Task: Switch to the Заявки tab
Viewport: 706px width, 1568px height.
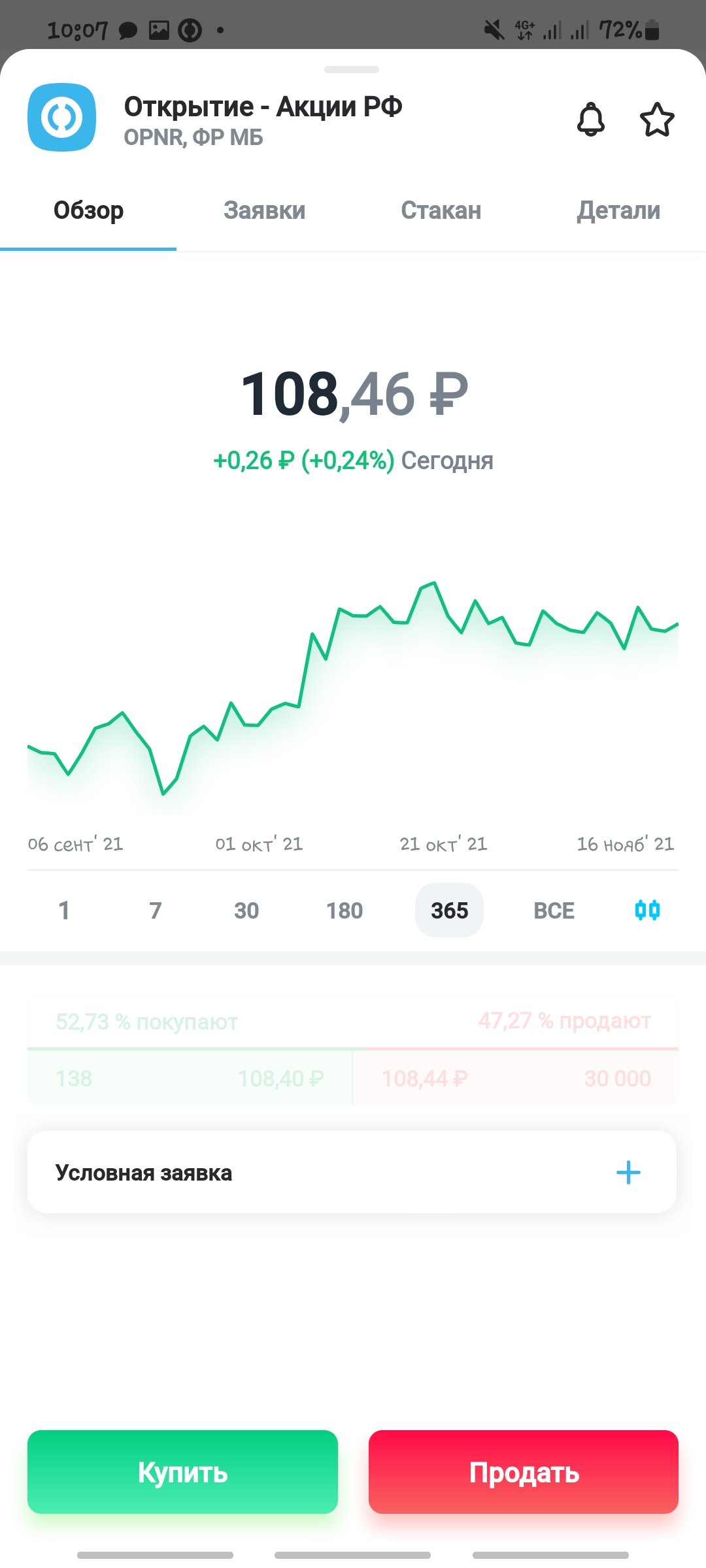Action: (264, 210)
